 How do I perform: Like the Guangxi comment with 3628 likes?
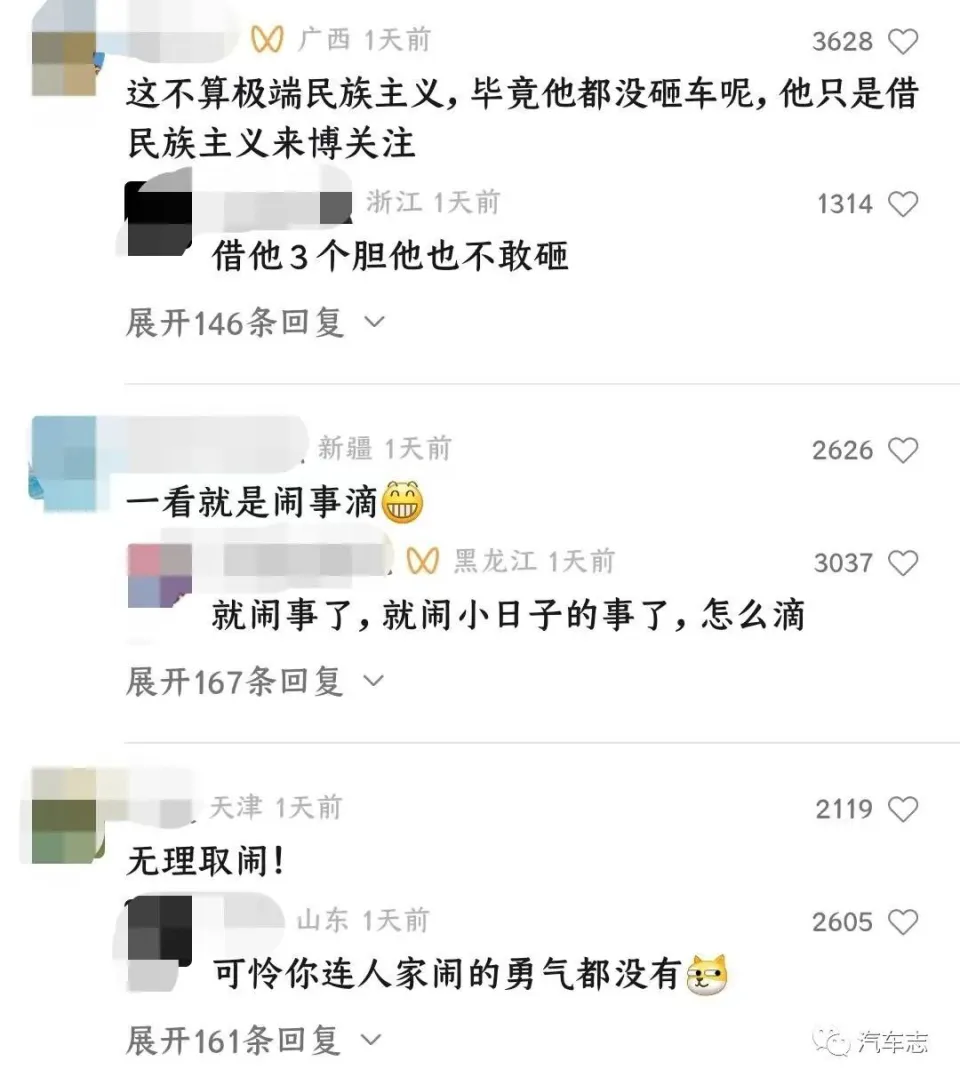pyautogui.click(x=903, y=42)
